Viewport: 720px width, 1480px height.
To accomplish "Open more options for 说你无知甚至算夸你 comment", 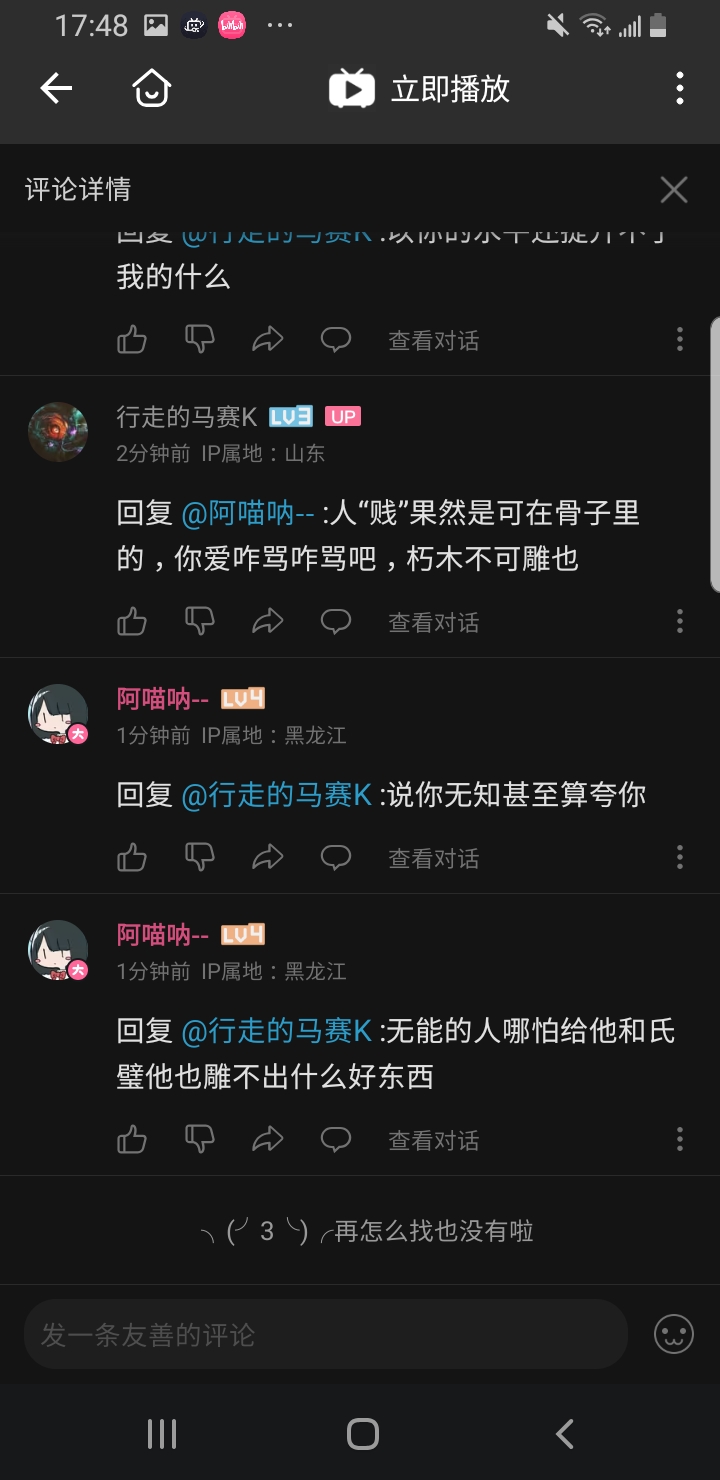I will 680,858.
